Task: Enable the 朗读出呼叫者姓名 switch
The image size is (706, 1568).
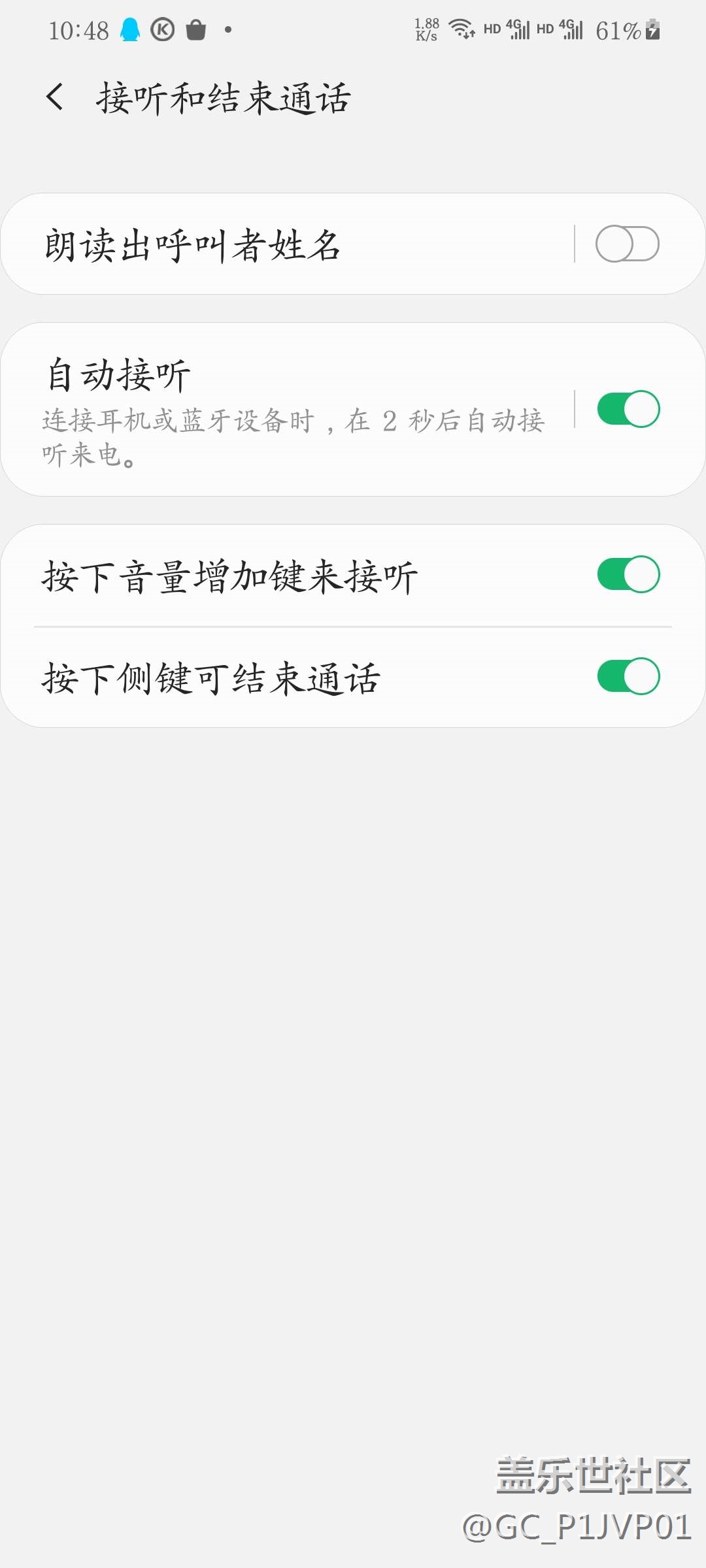Action: click(x=627, y=244)
